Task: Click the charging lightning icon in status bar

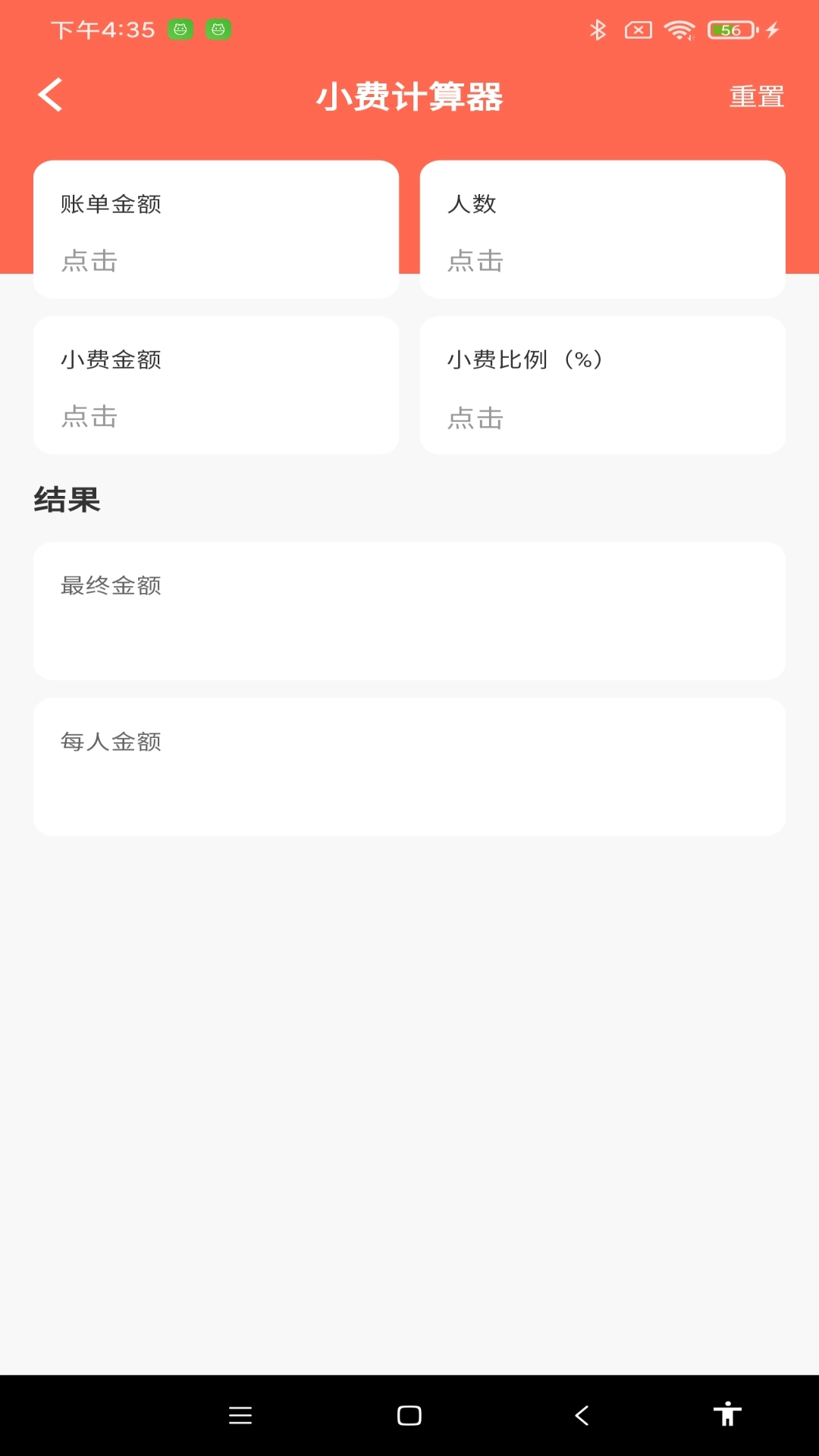Action: click(x=772, y=29)
